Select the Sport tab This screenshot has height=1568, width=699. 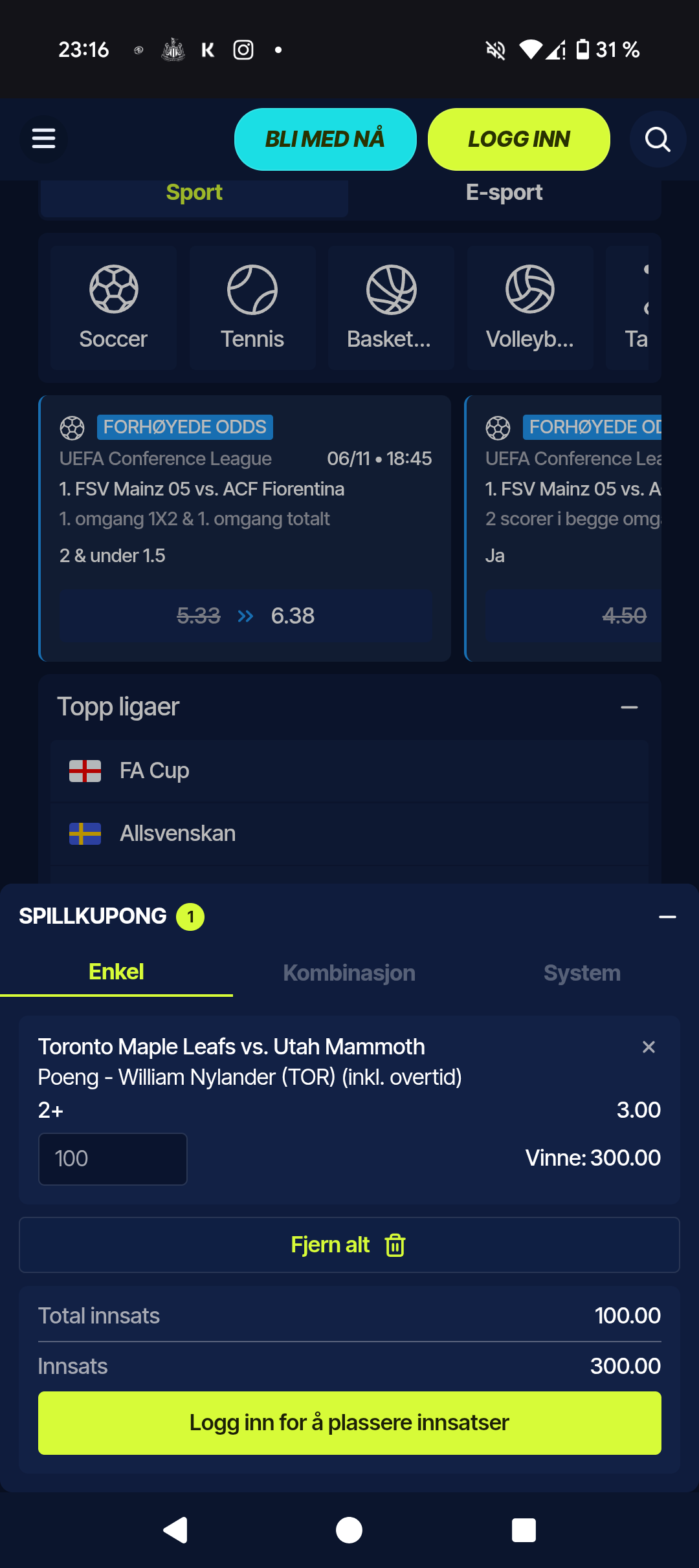[194, 193]
